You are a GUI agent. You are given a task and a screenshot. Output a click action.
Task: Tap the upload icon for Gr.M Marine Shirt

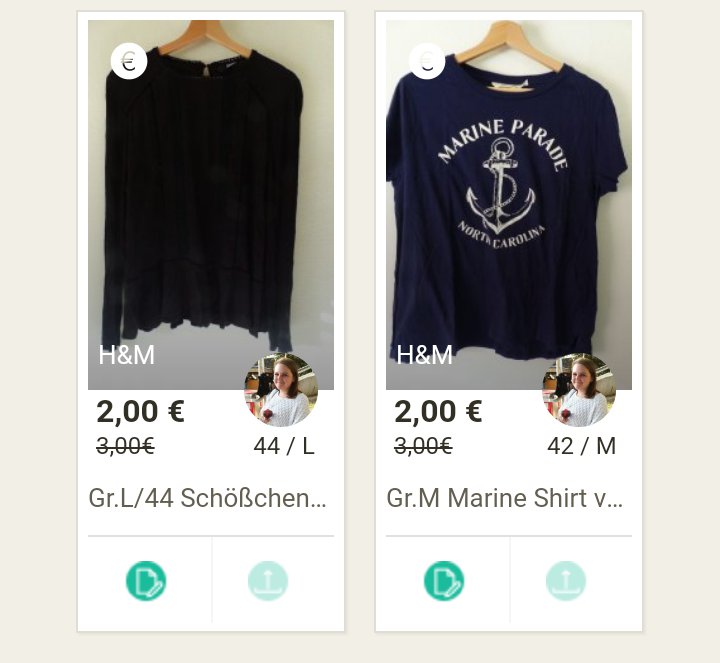[x=566, y=581]
